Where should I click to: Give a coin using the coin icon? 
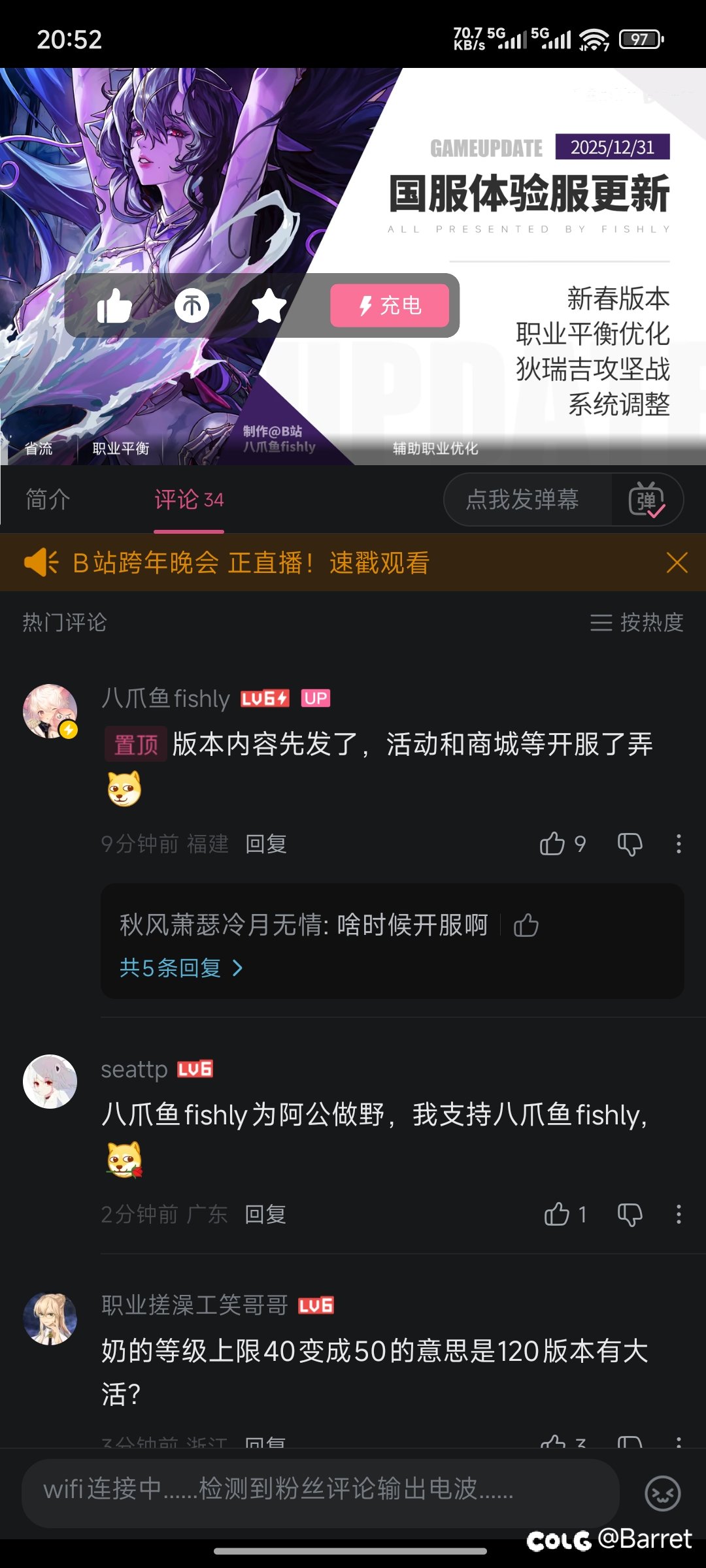193,306
